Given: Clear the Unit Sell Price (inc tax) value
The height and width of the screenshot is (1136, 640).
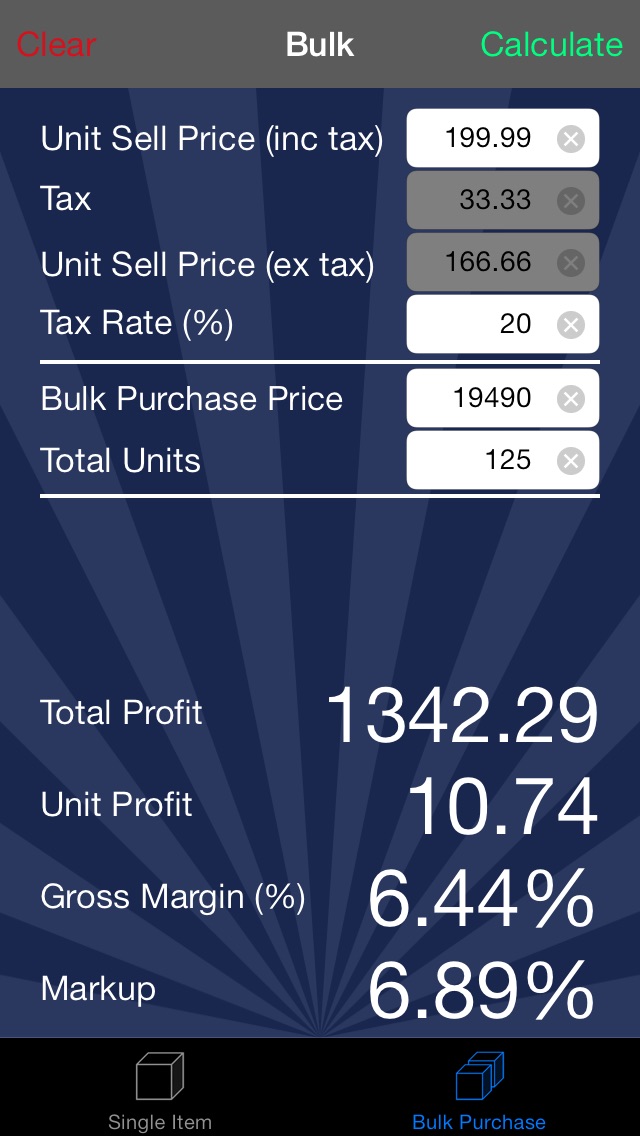Looking at the screenshot, I should coord(571,138).
